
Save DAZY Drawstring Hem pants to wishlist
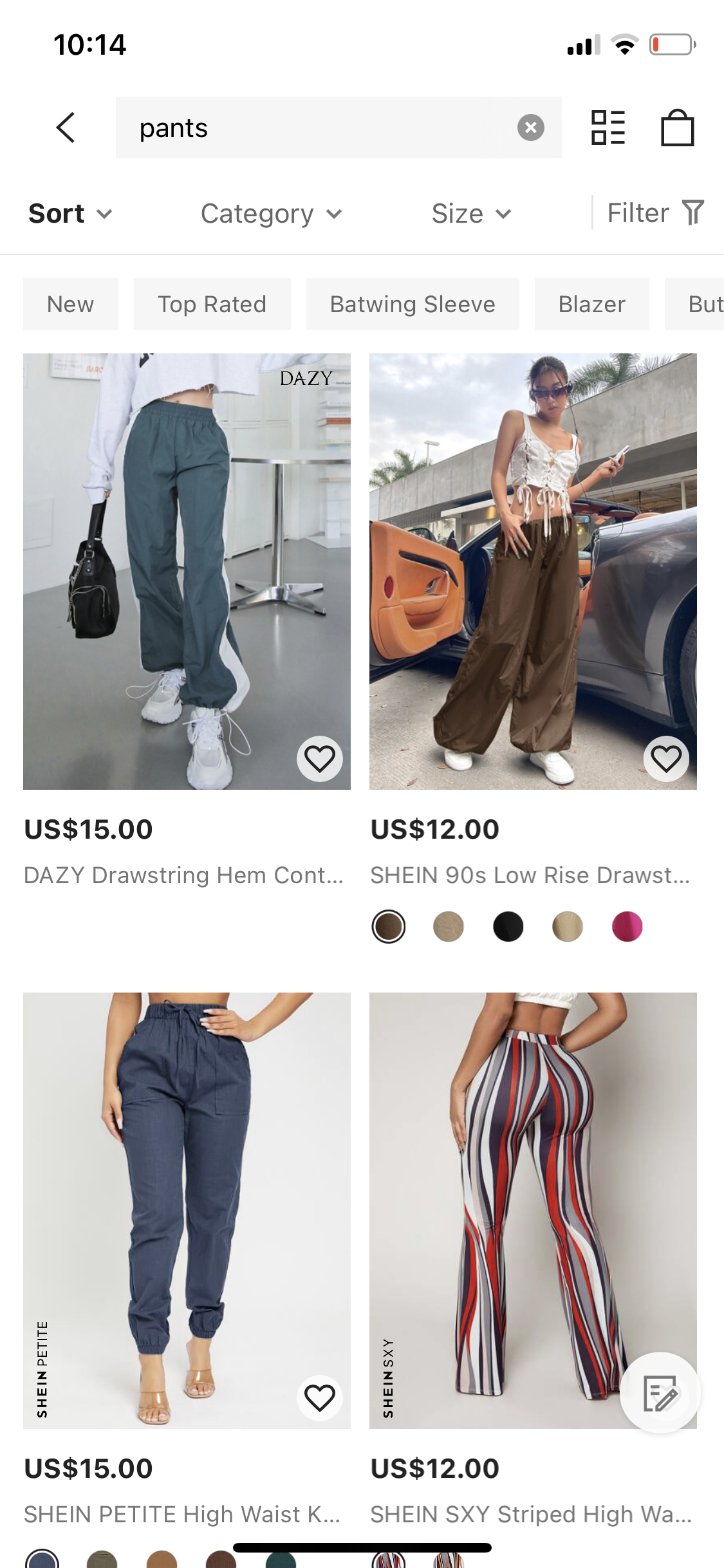click(319, 759)
